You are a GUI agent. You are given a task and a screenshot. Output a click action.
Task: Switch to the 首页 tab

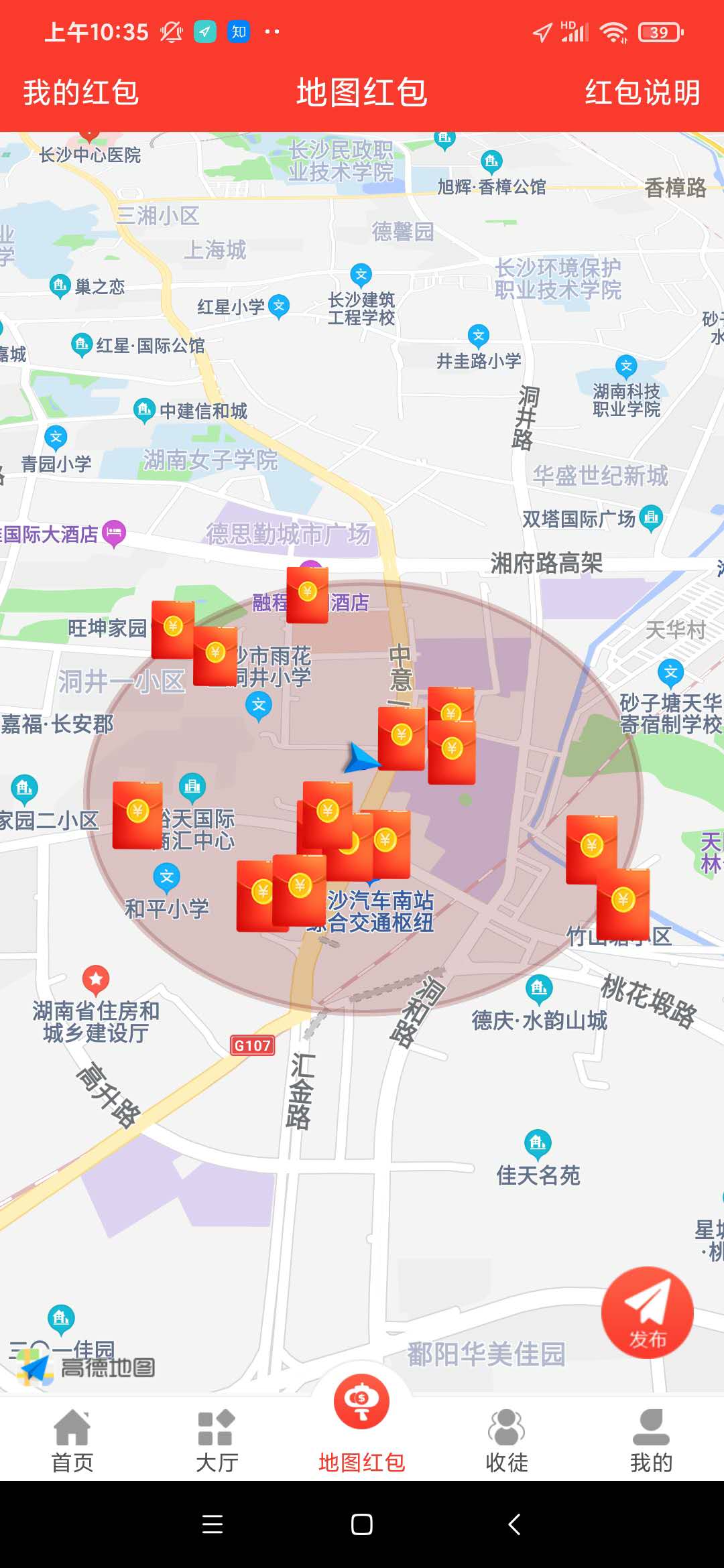72,1441
